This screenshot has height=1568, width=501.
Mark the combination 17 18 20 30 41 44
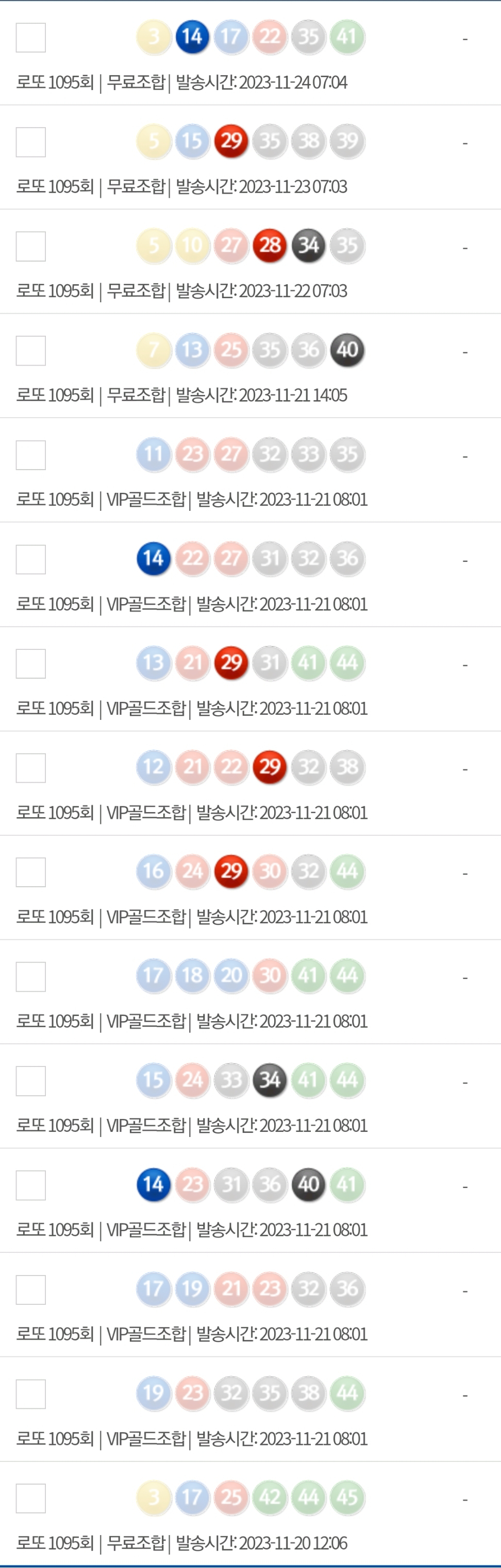tap(30, 977)
